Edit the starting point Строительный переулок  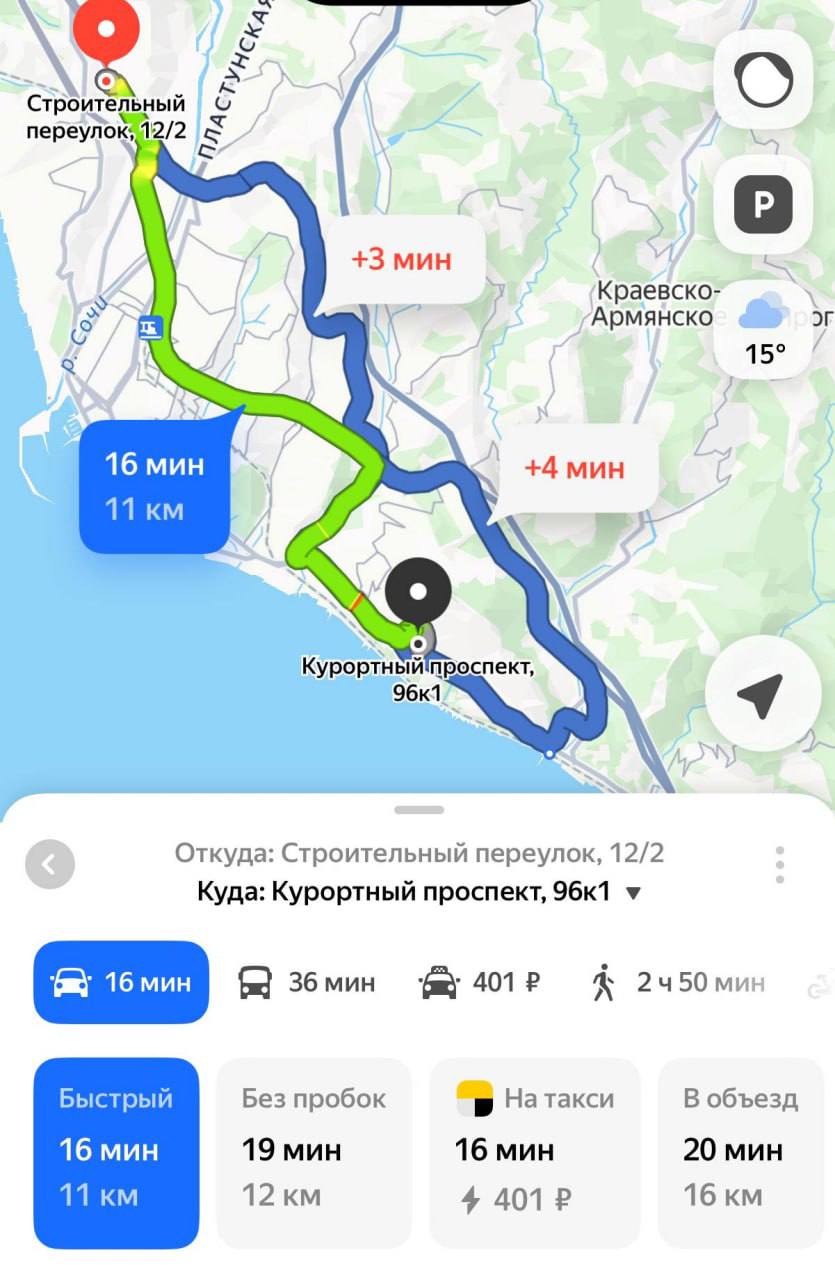[x=419, y=853]
